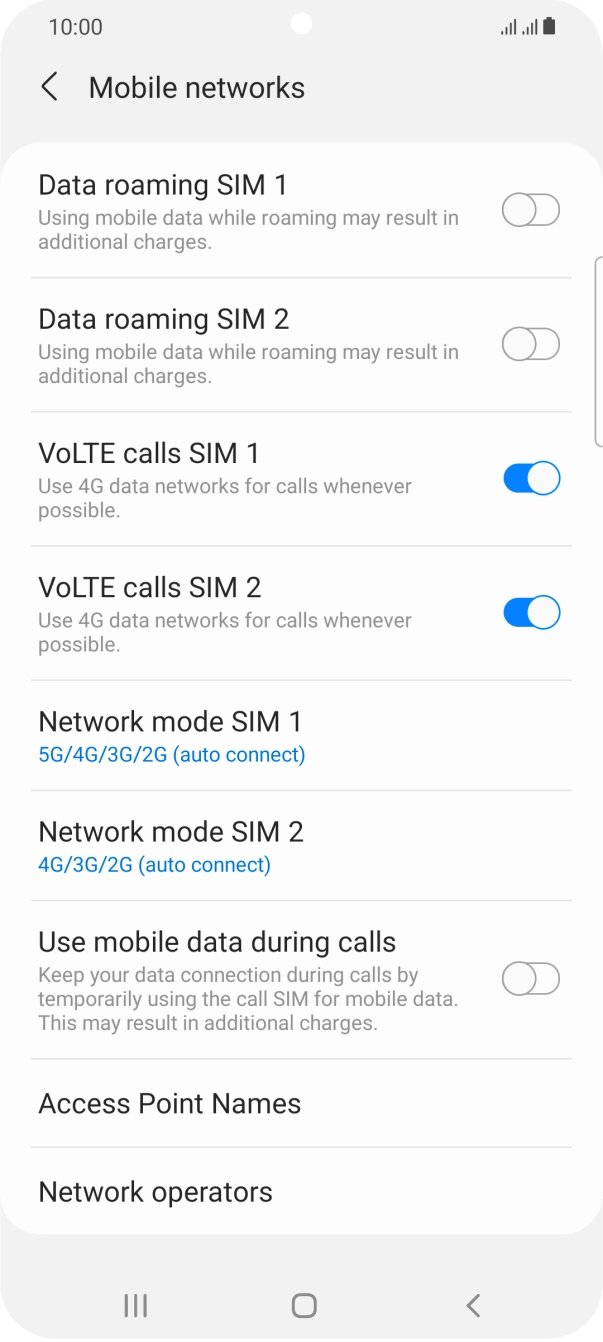Turn on Data roaming SIM 2
Viewport: 603px width, 1342px height.
click(530, 345)
